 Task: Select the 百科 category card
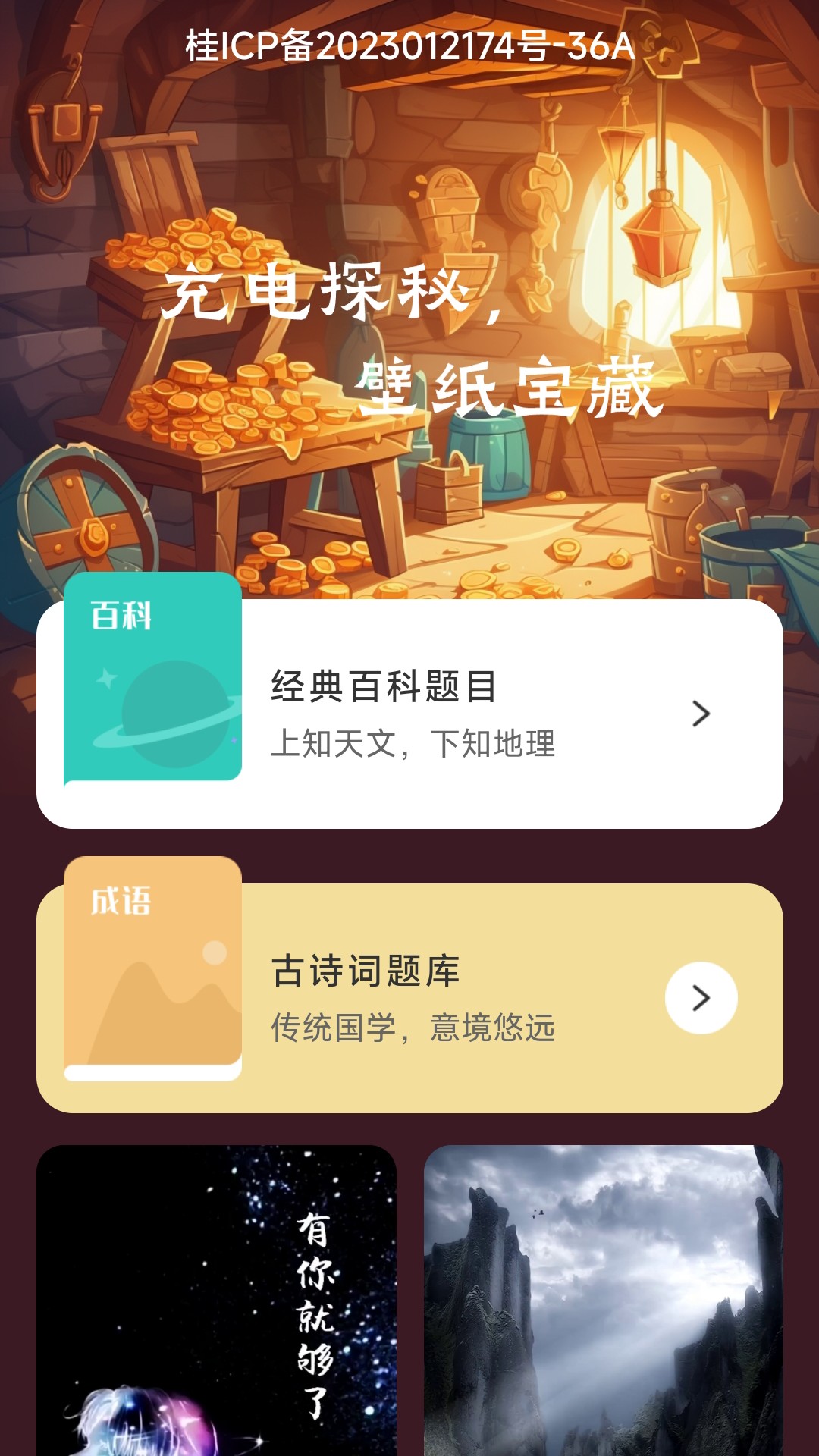pyautogui.click(x=409, y=713)
